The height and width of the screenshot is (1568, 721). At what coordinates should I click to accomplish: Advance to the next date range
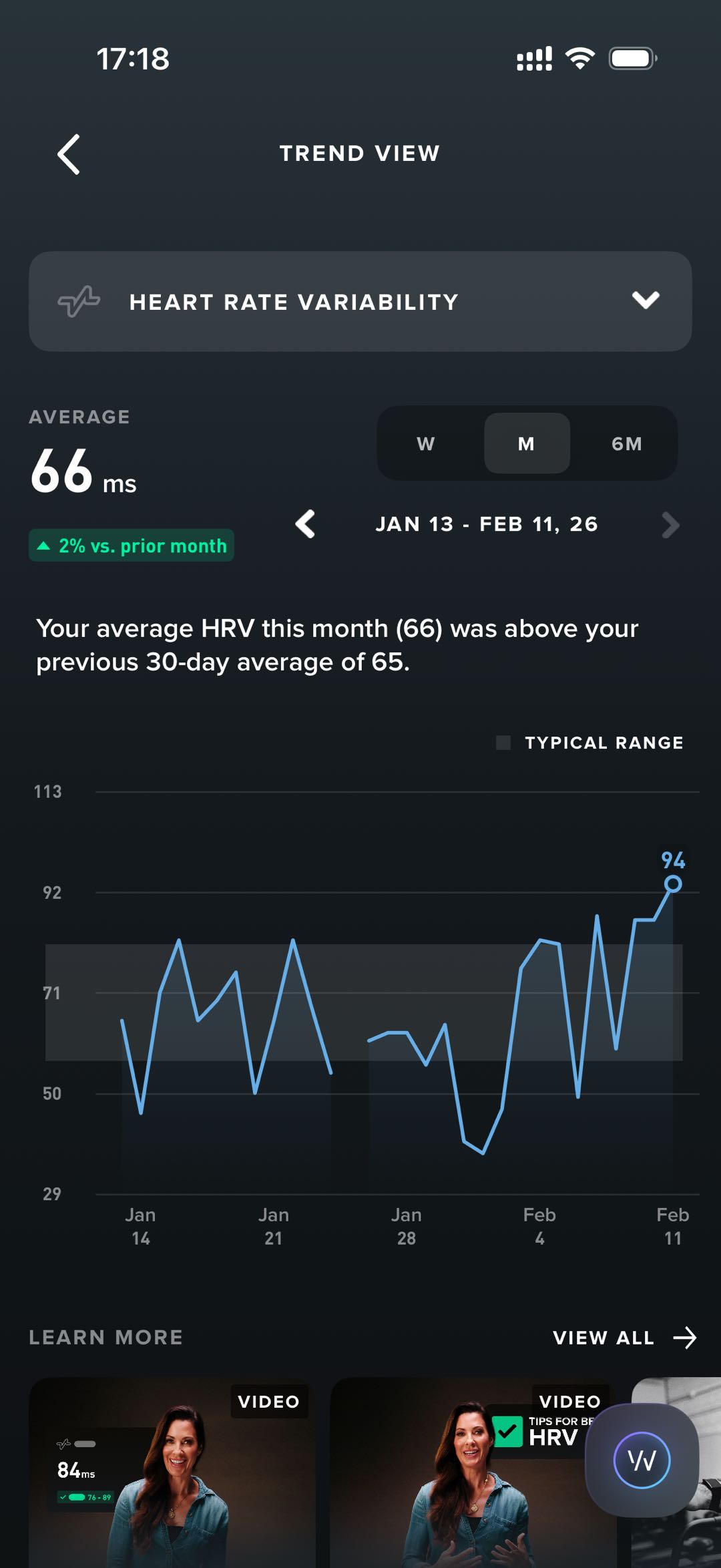(x=670, y=525)
